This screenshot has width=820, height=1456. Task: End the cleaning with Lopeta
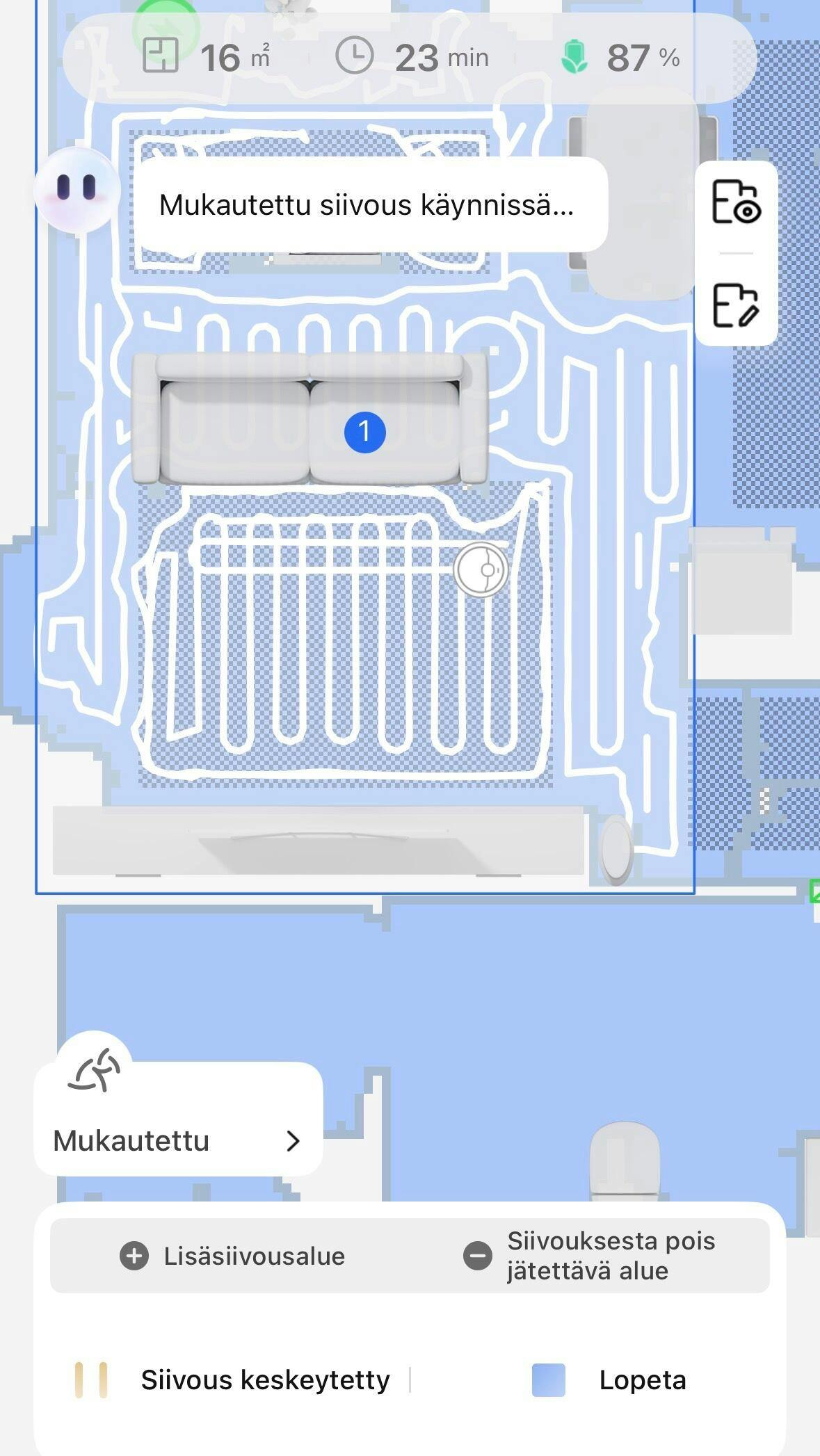tap(609, 1380)
